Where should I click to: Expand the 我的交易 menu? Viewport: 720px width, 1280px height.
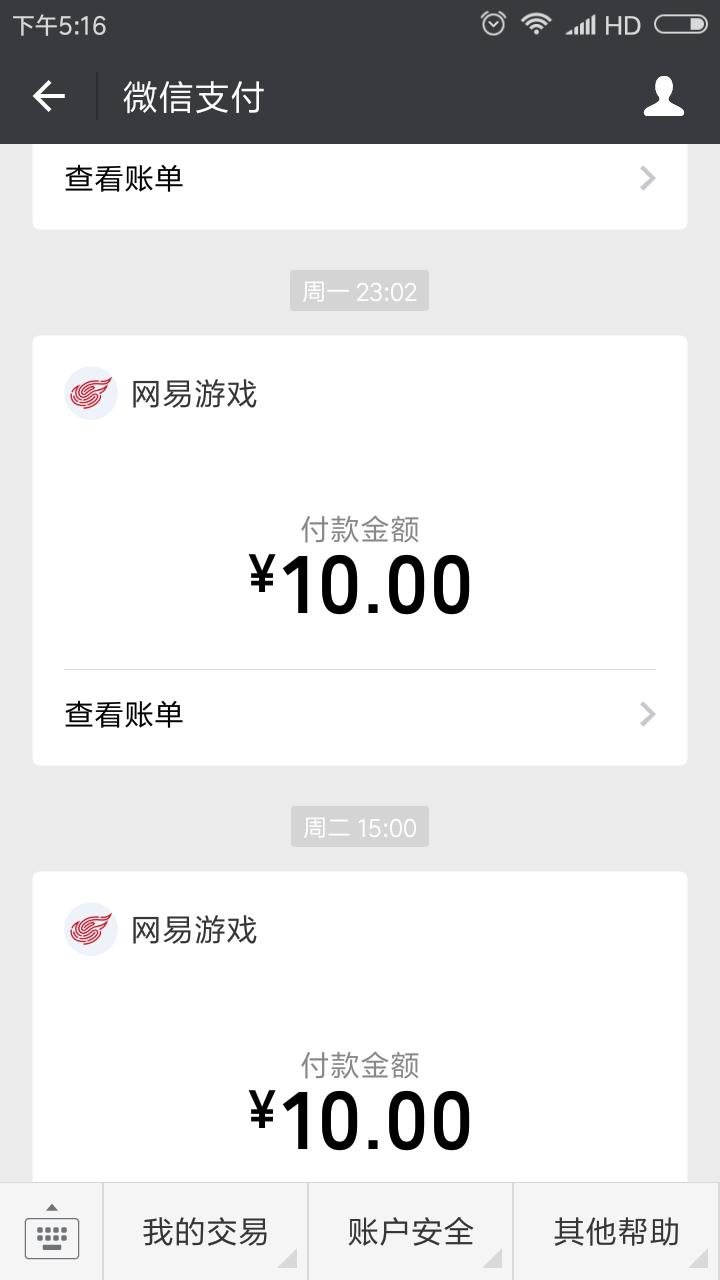(x=205, y=1232)
